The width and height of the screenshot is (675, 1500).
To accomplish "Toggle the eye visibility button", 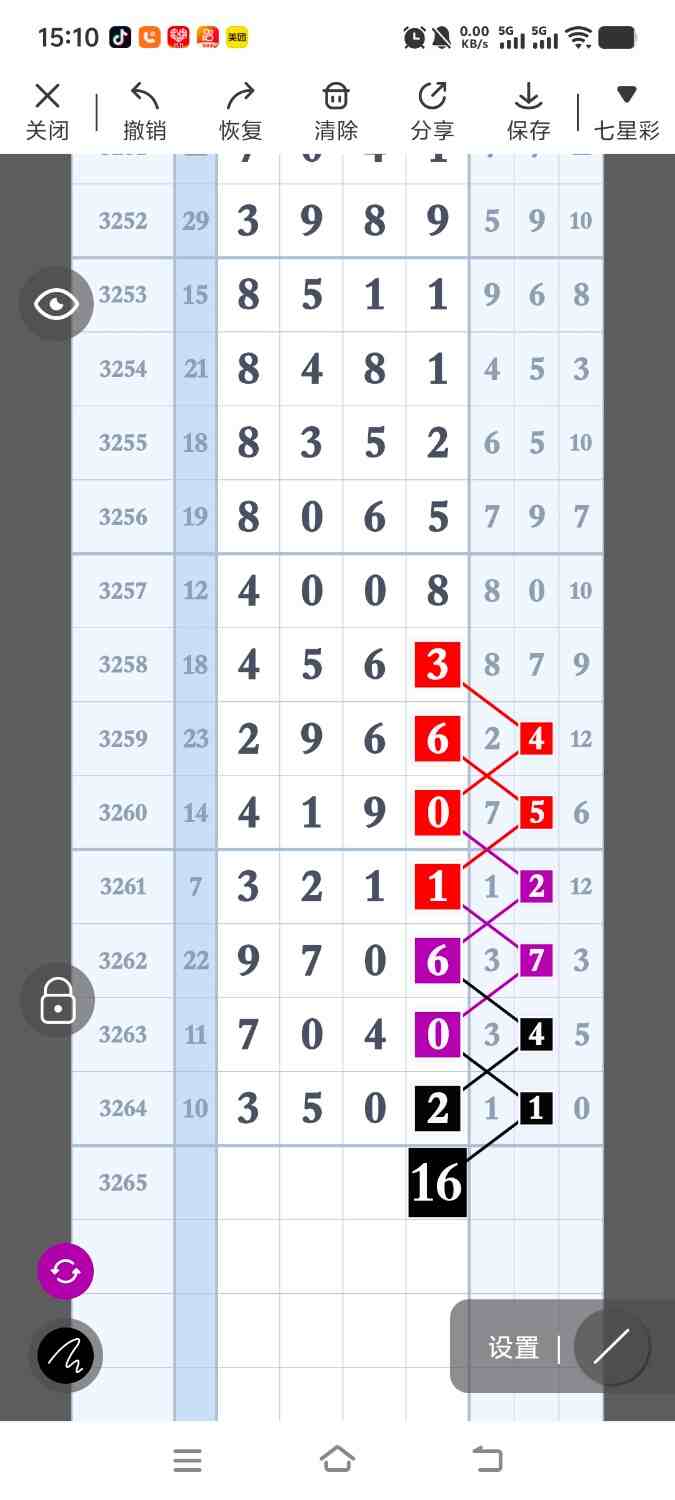I will (56, 304).
